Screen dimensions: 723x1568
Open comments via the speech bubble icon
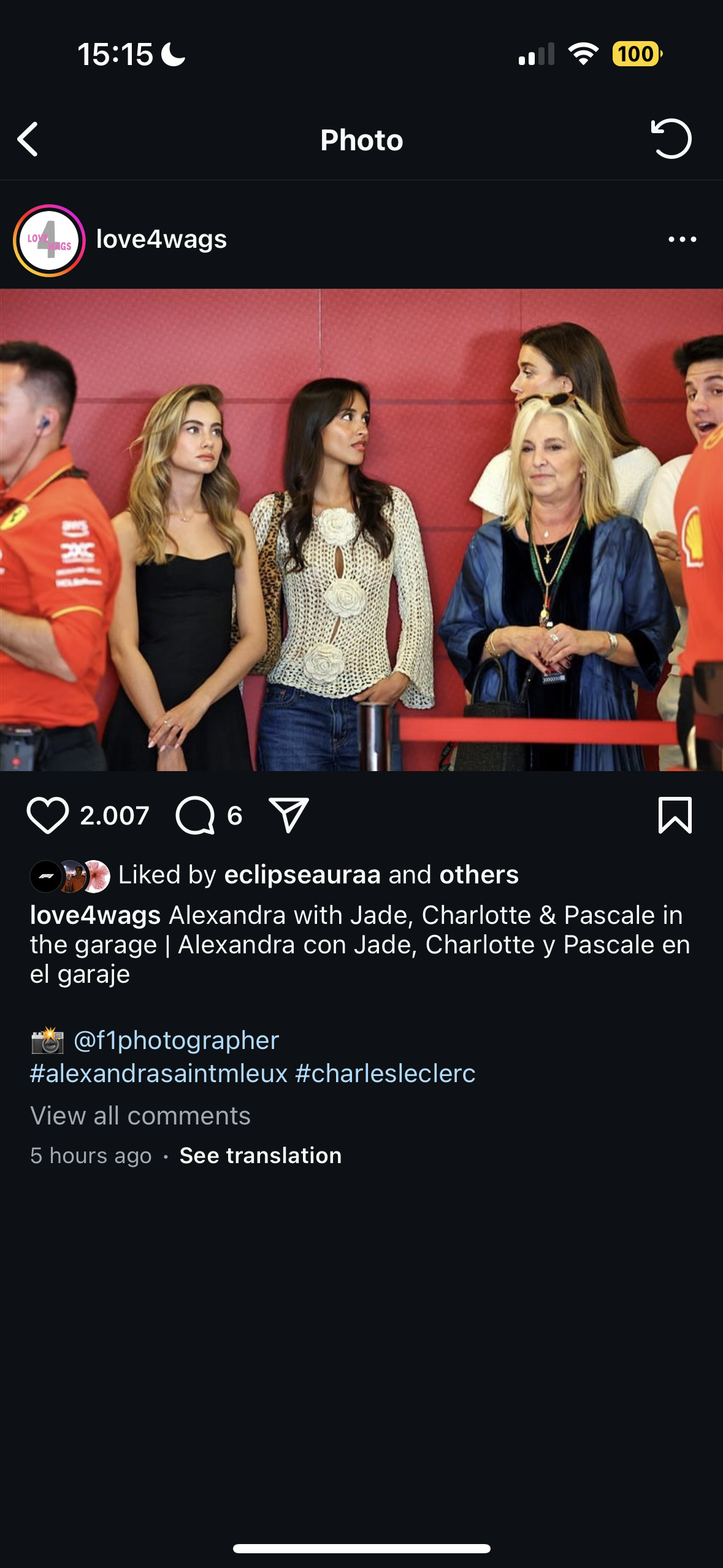(x=195, y=815)
